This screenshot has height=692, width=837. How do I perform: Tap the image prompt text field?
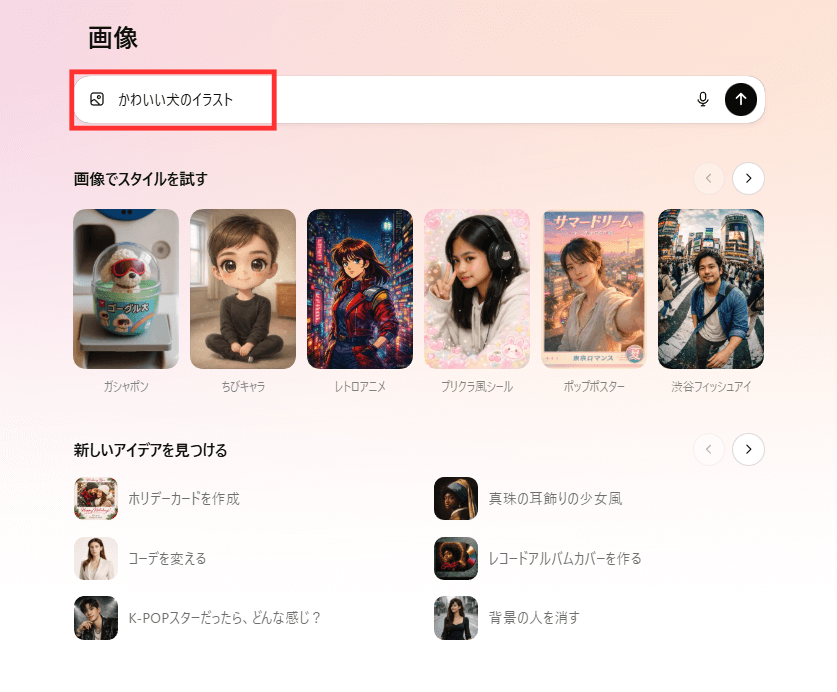tap(400, 100)
